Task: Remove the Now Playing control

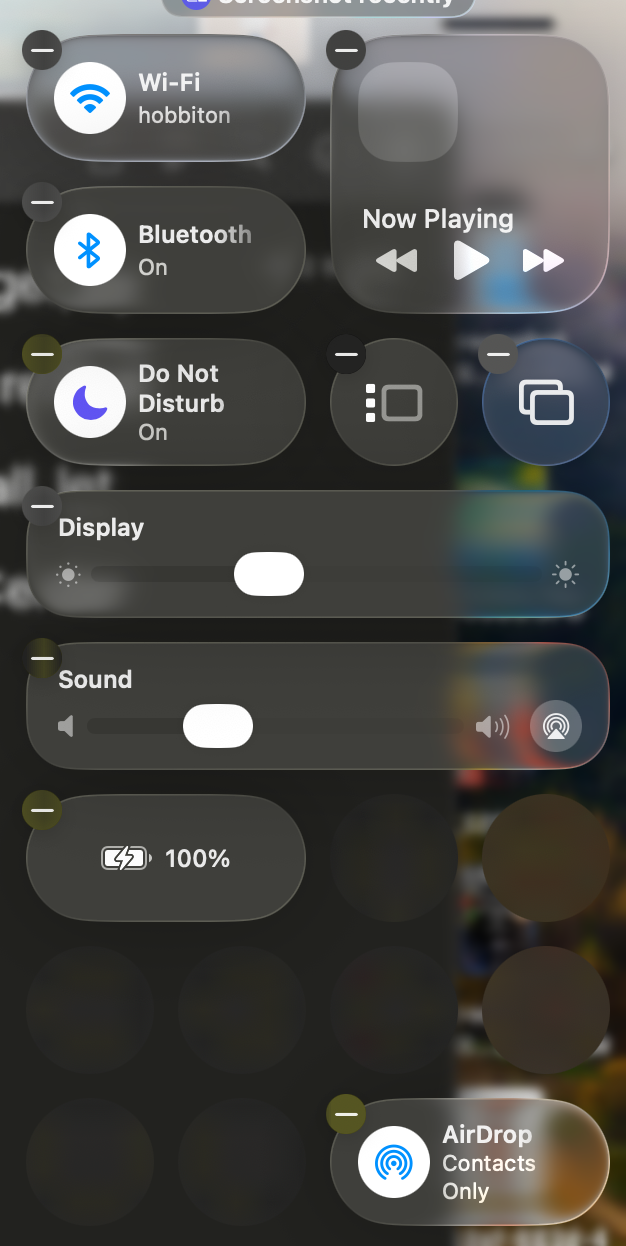Action: (346, 49)
